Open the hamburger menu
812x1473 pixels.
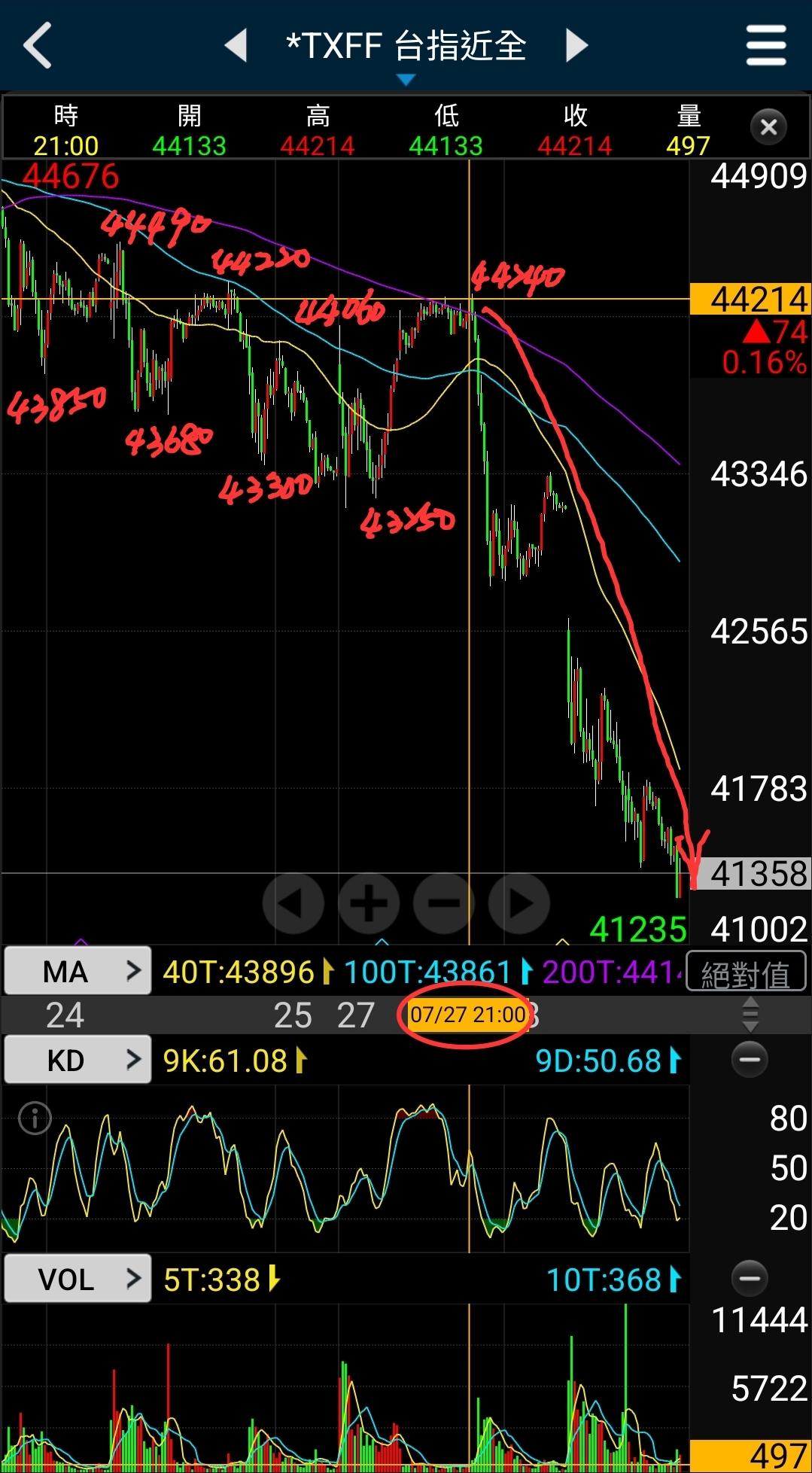click(x=766, y=45)
